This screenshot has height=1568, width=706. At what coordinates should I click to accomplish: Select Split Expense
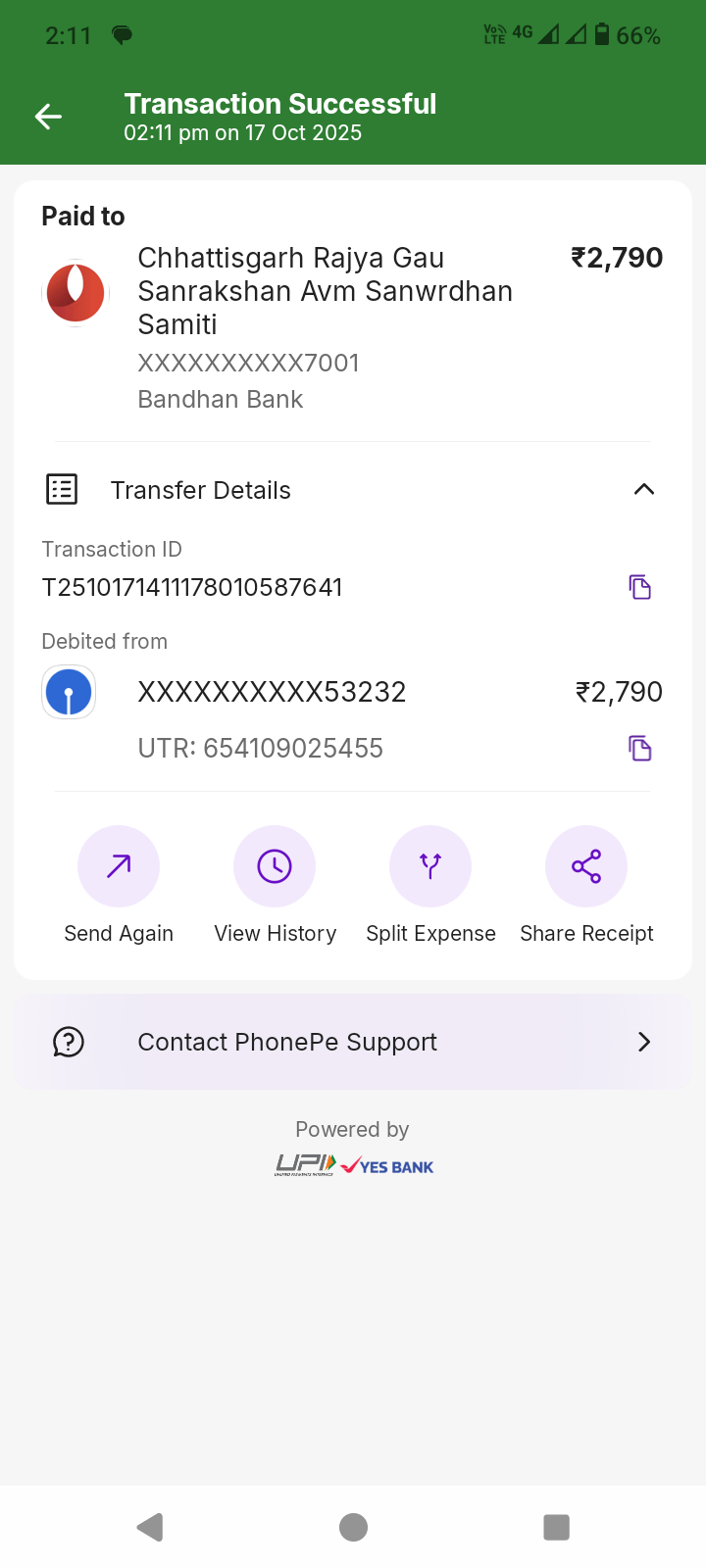point(430,867)
